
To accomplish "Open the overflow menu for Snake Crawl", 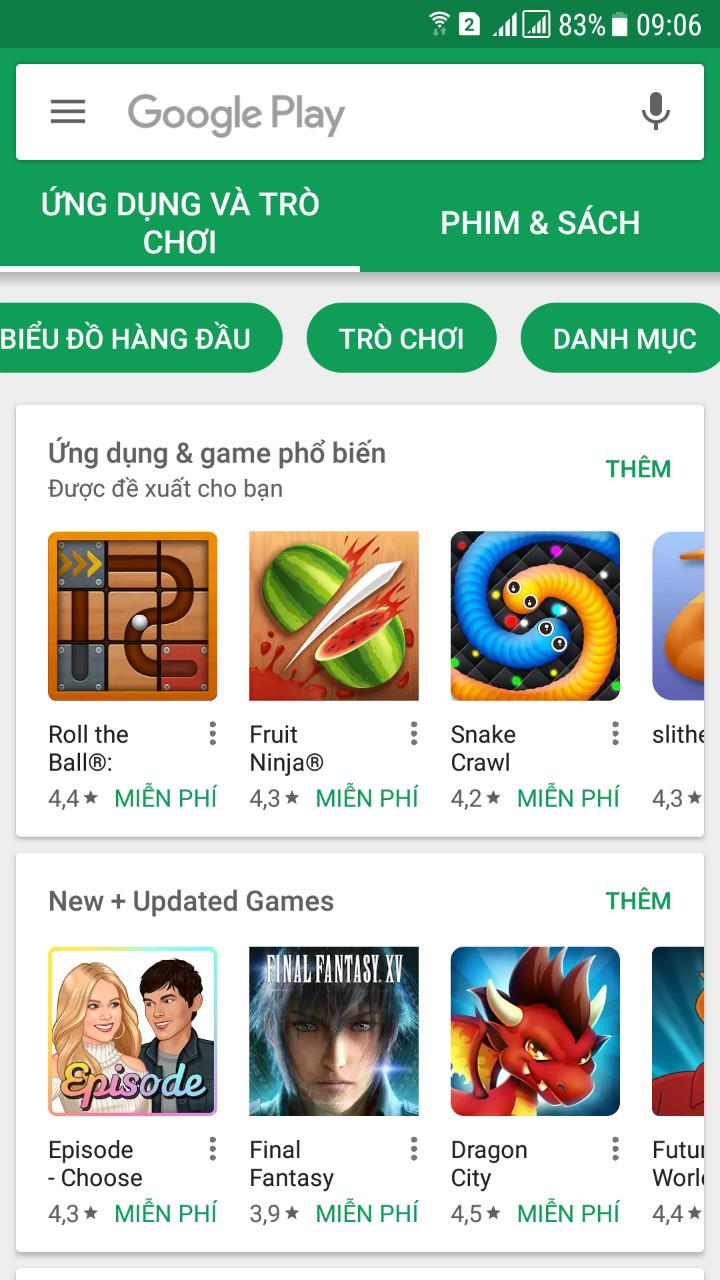I will [615, 735].
